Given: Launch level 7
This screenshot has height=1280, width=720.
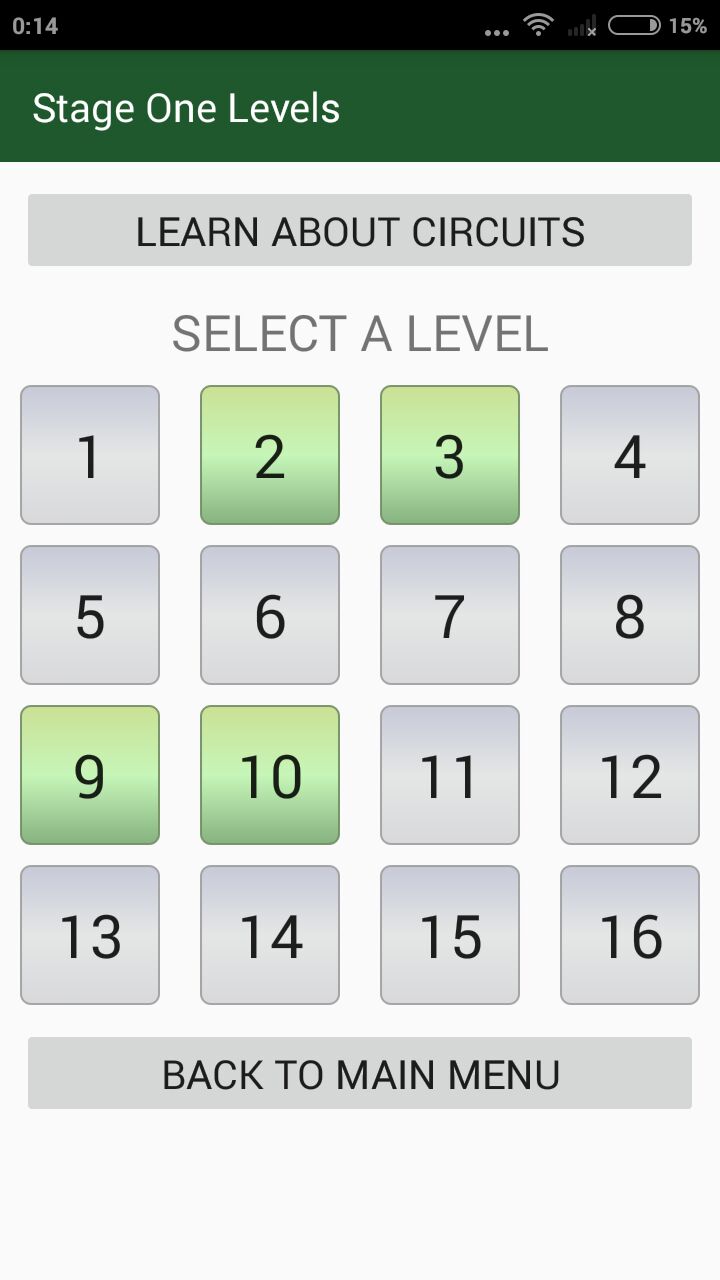Looking at the screenshot, I should 450,615.
